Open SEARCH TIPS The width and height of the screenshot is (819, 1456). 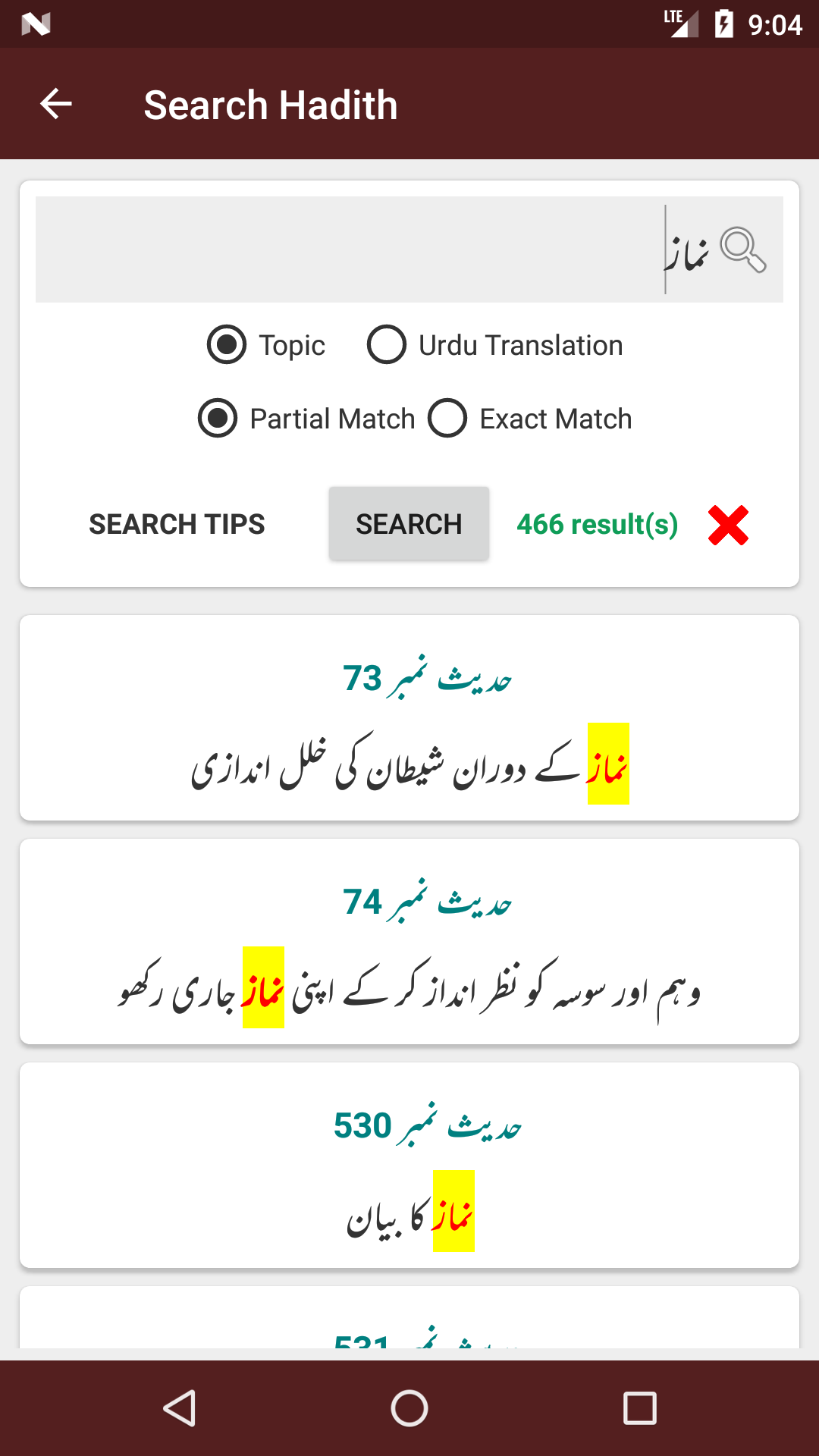177,524
